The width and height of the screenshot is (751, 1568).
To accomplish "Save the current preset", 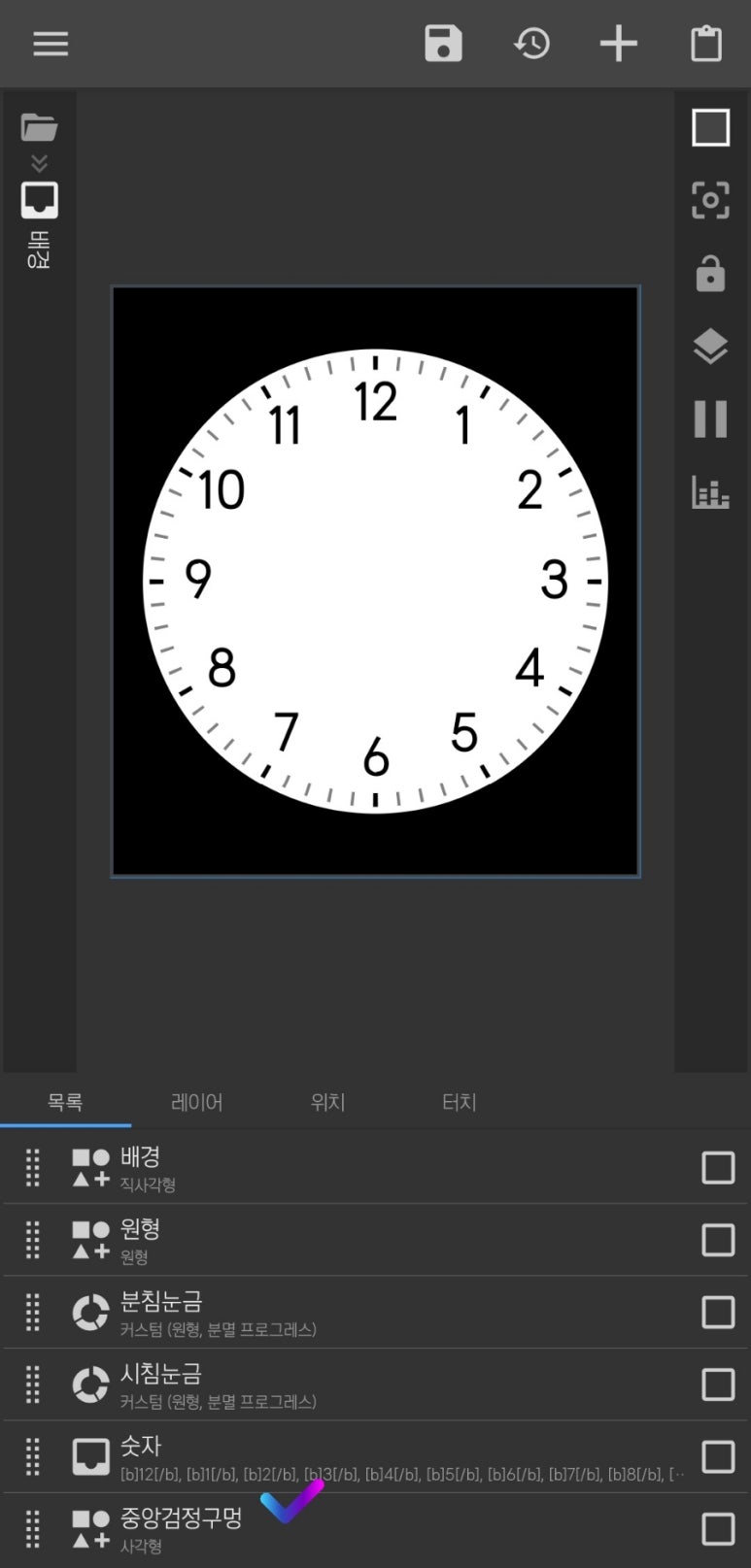I will pyautogui.click(x=443, y=44).
